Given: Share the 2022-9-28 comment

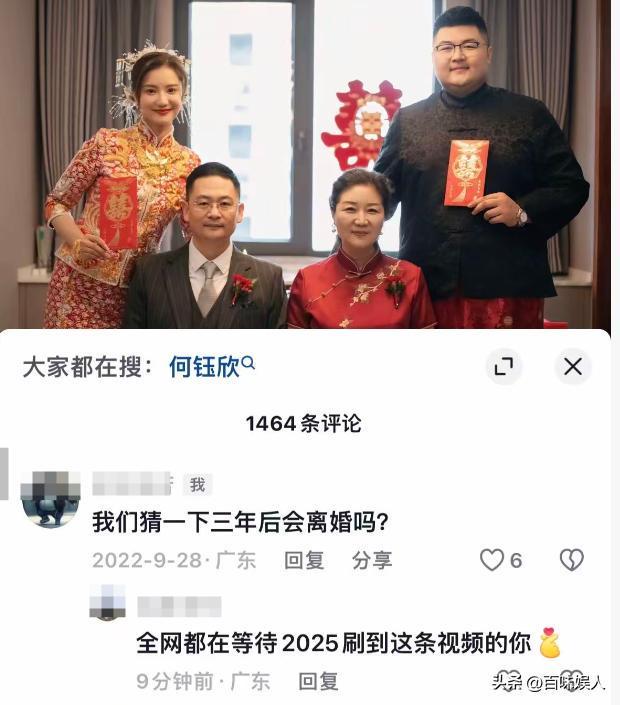Looking at the screenshot, I should pos(371,560).
